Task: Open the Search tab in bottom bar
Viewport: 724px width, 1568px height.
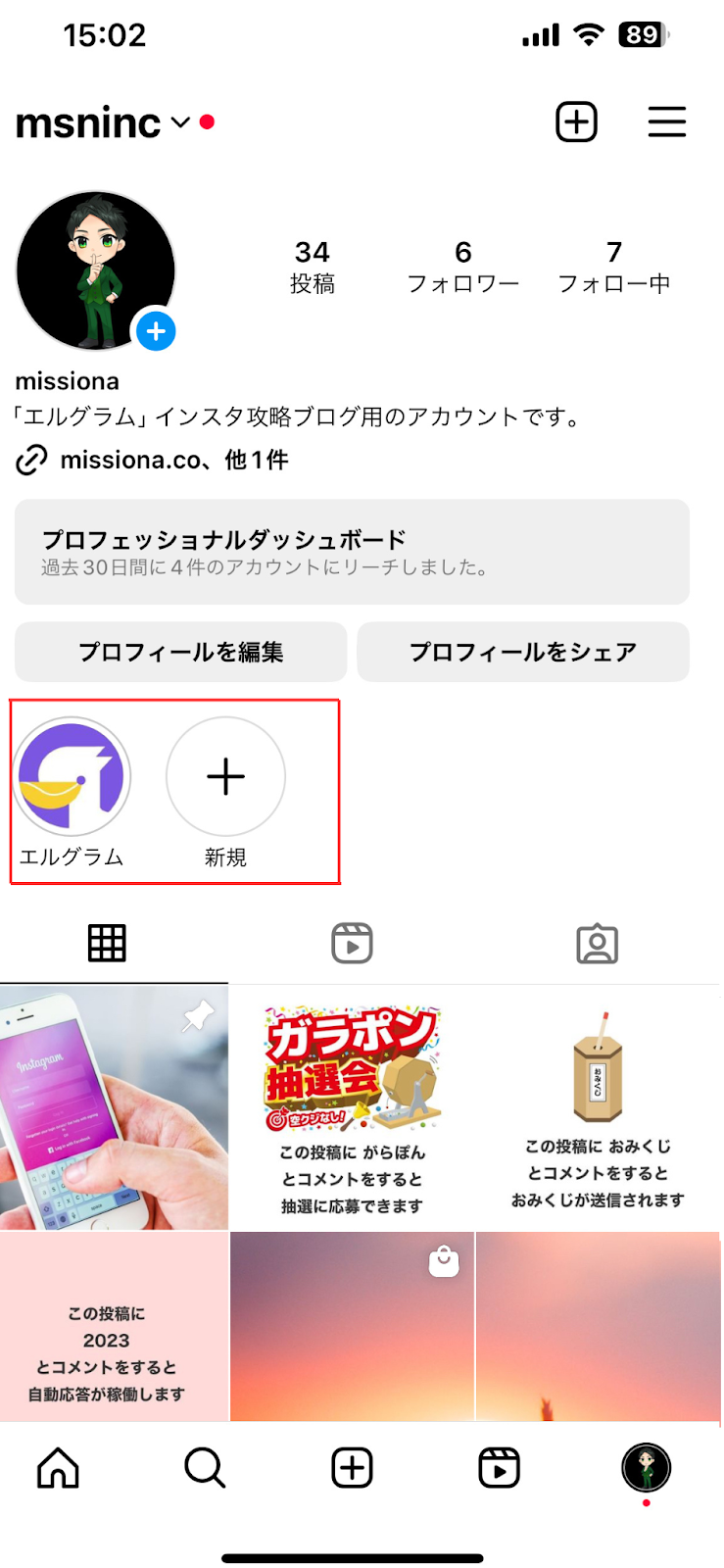Action: 205,1468
